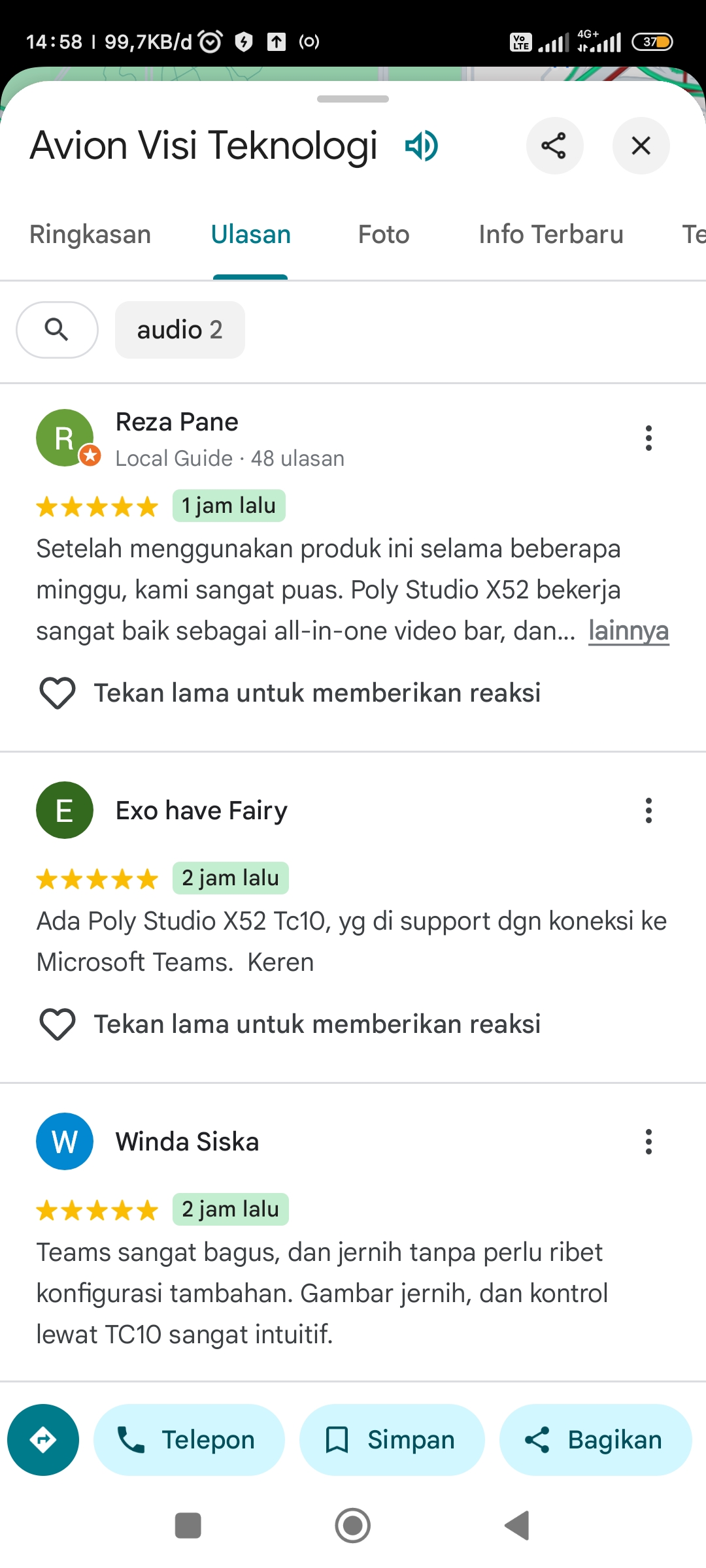706x1568 pixels.
Task: View Winda Siska's profile
Action: pyautogui.click(x=65, y=1141)
